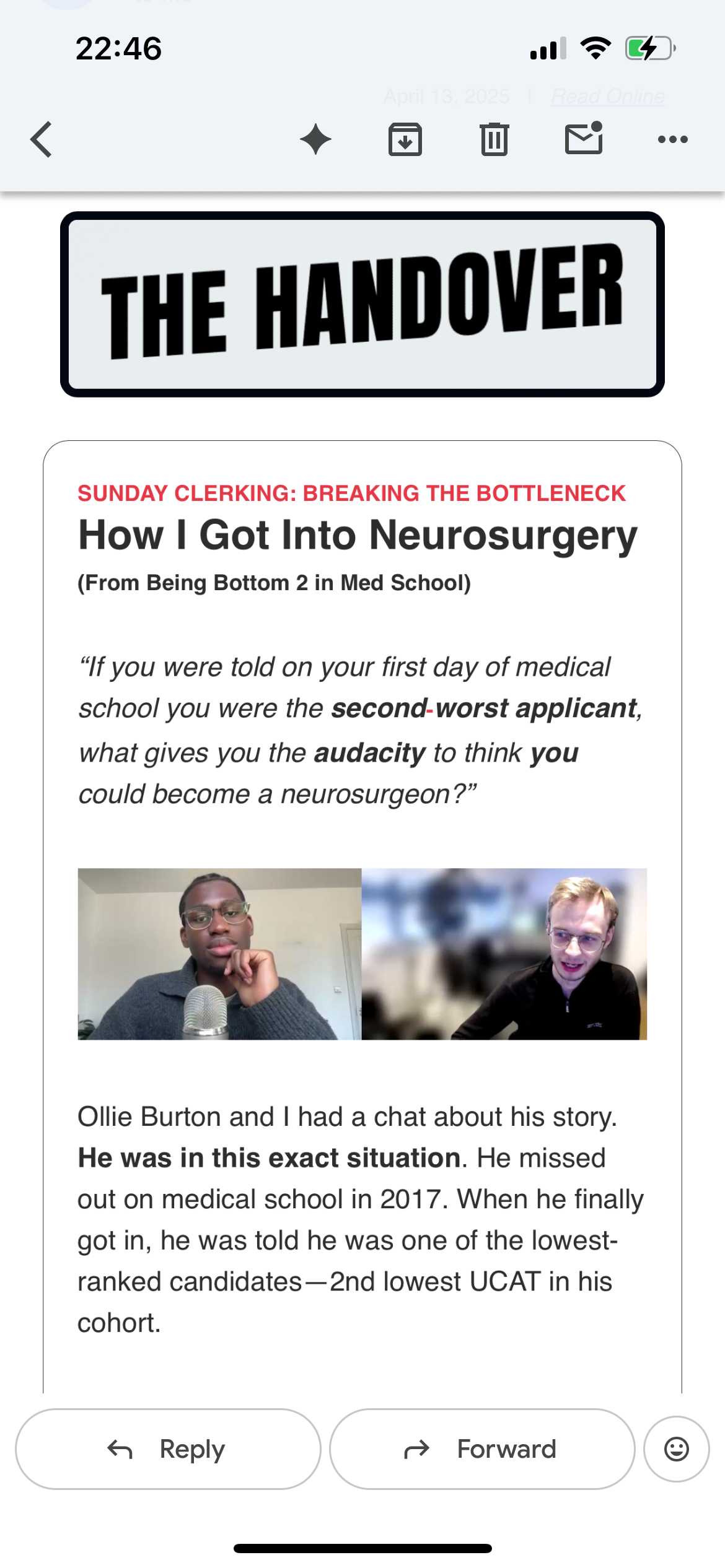Open the Gemini sparkle summary
This screenshot has height=1568, width=725.
click(x=315, y=139)
